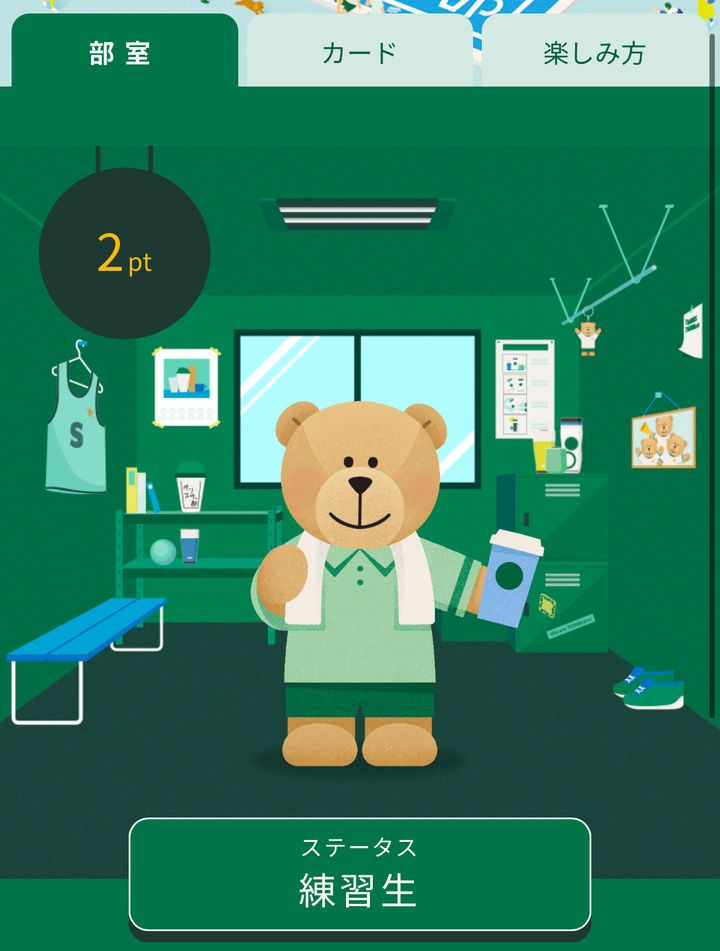This screenshot has height=951, width=720.
Task: Tap the ステータス 練習生 button
Action: (x=359, y=874)
